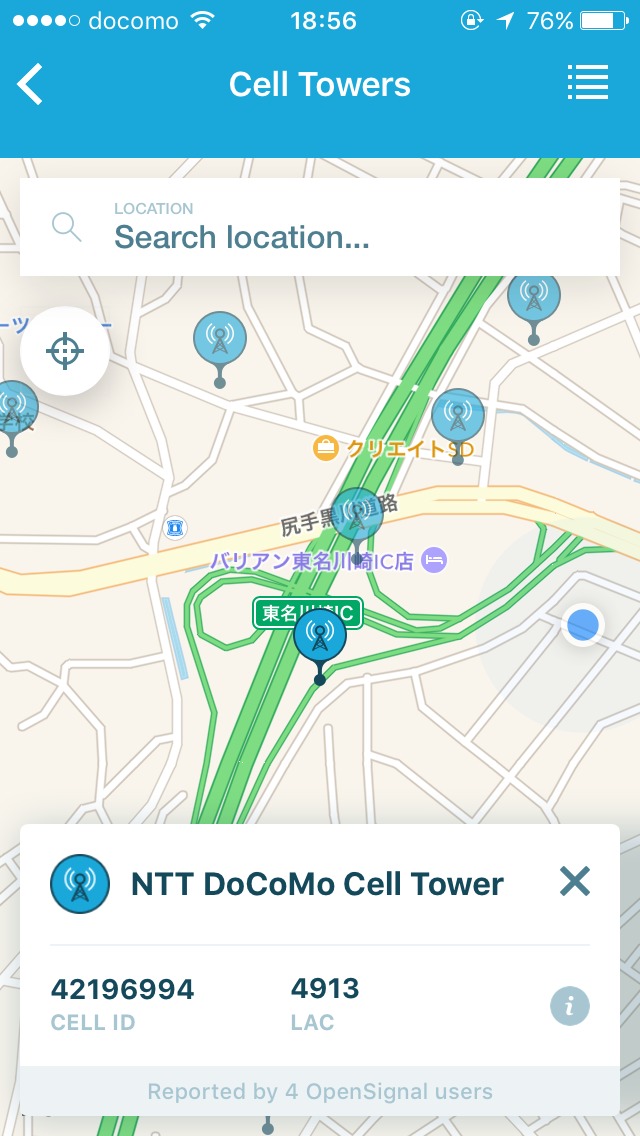The image size is (640, 1136).
Task: Open info about this cell tower
Action: (570, 1006)
